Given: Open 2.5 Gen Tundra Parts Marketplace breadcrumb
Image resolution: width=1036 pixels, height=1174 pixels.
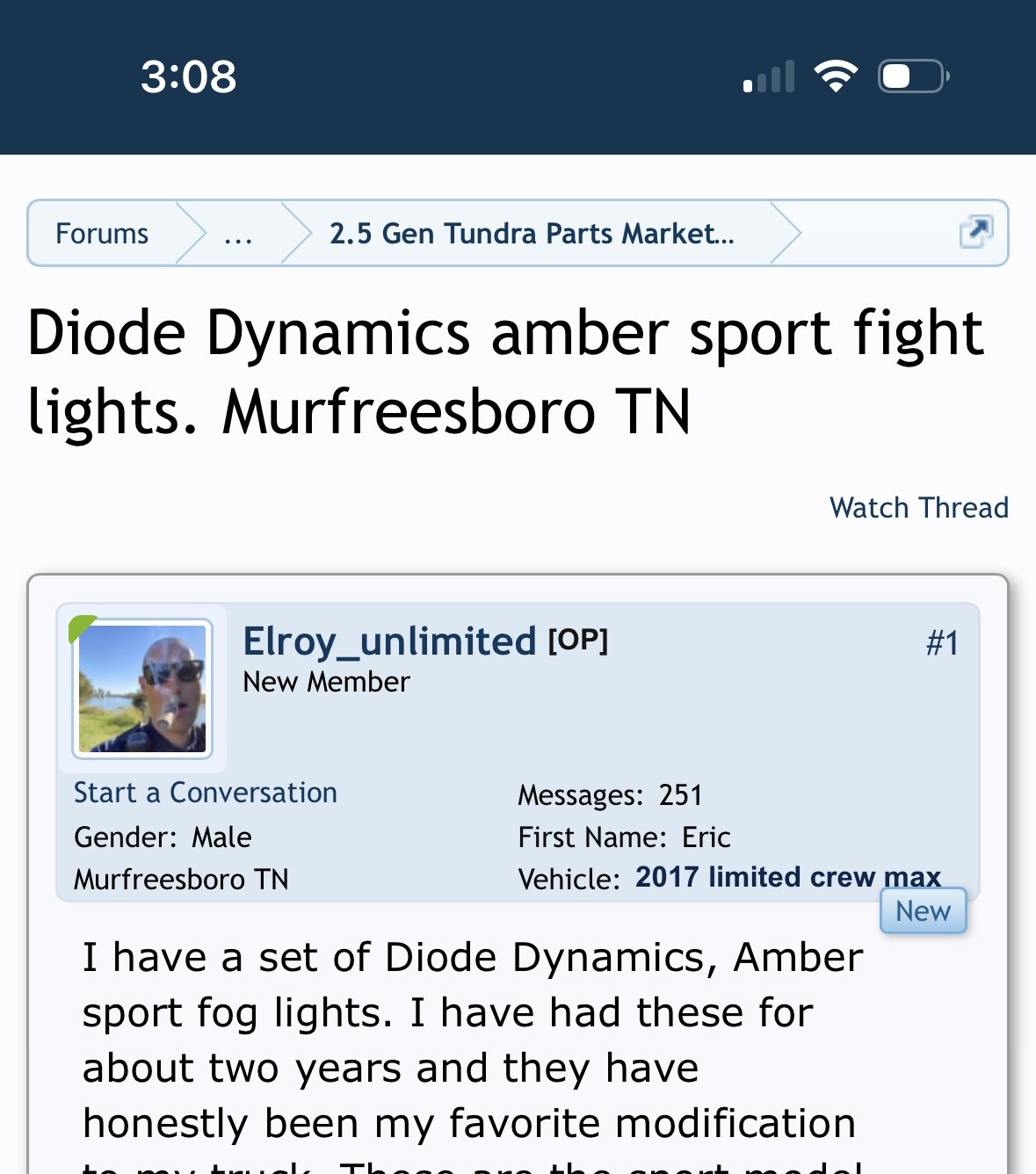Looking at the screenshot, I should tap(532, 234).
